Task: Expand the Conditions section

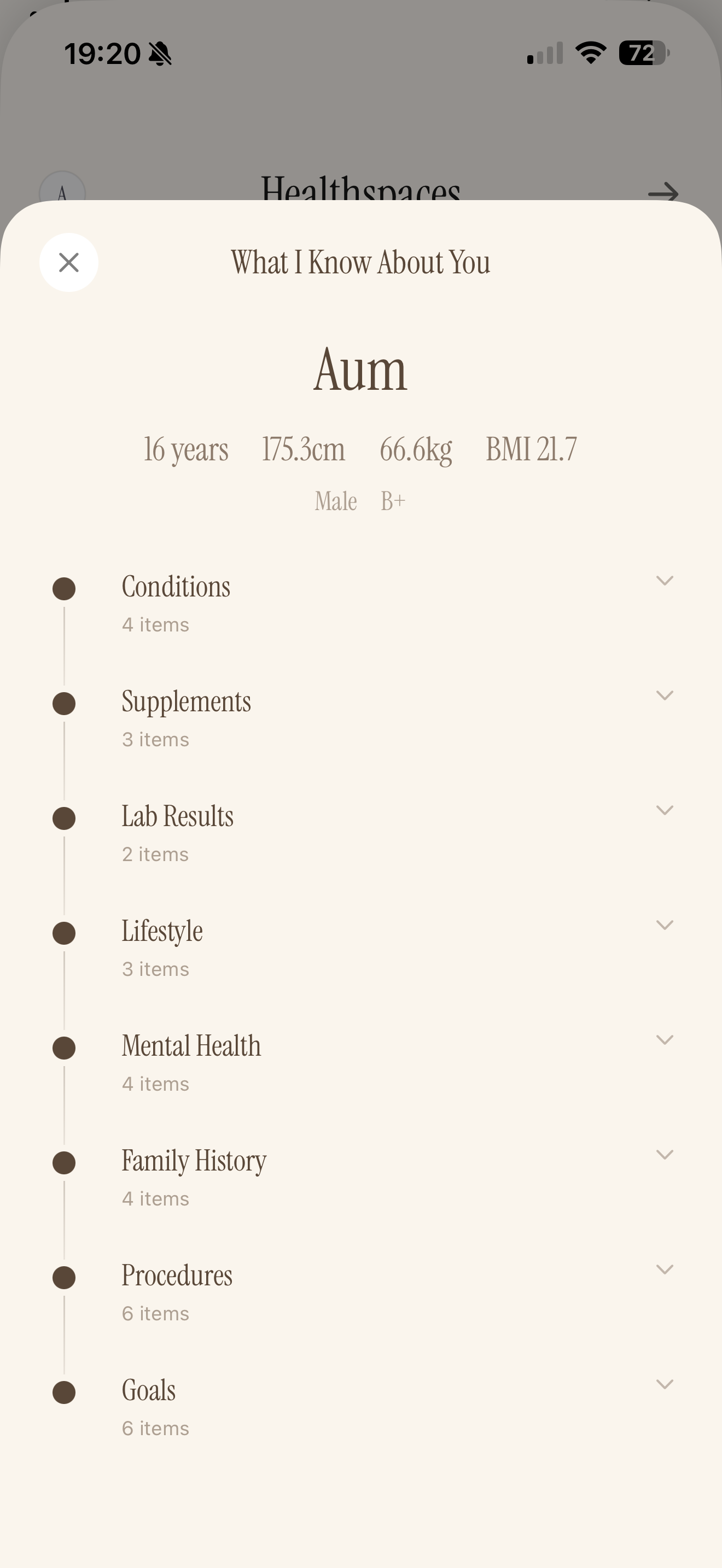Action: (x=665, y=581)
